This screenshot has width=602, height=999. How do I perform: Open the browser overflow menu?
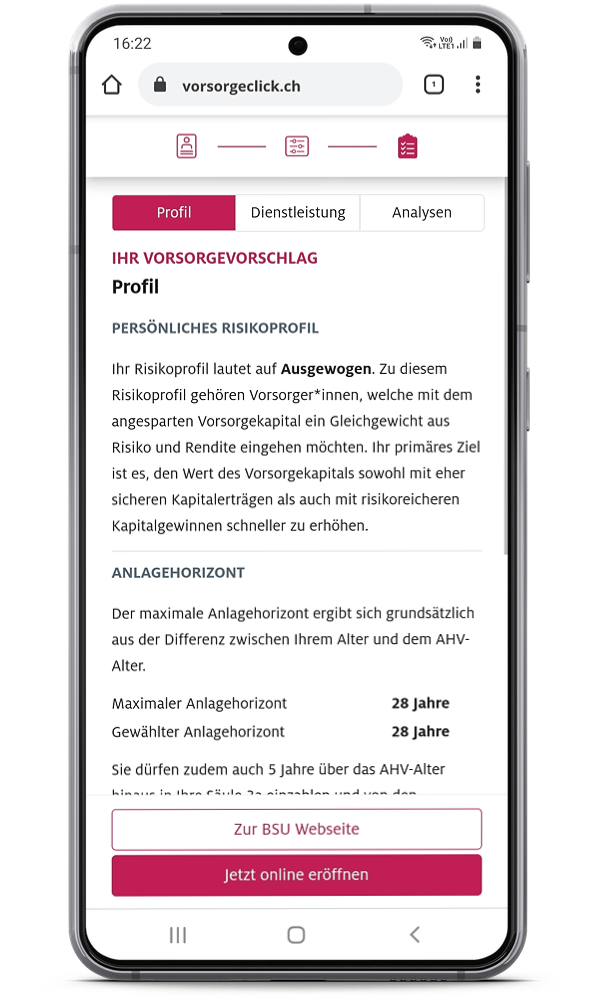click(478, 86)
